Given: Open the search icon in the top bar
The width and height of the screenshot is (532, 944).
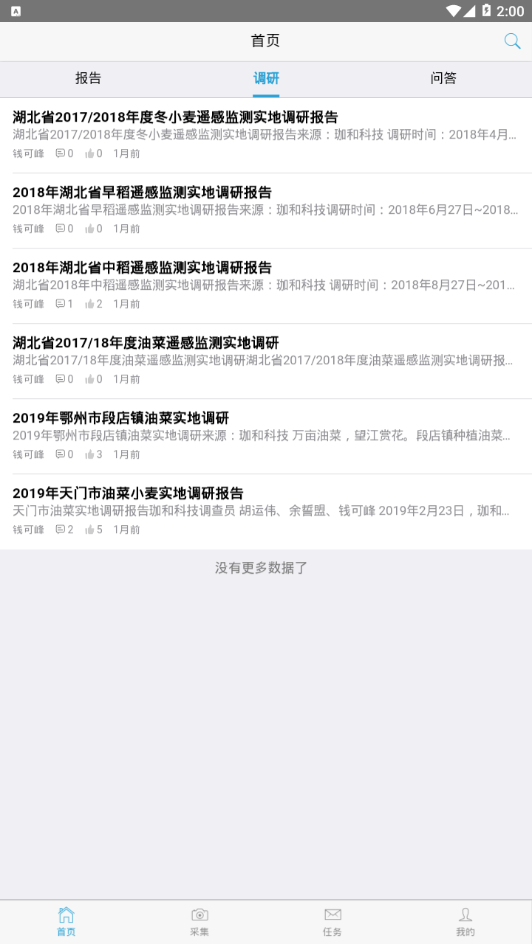Looking at the screenshot, I should pos(512,41).
